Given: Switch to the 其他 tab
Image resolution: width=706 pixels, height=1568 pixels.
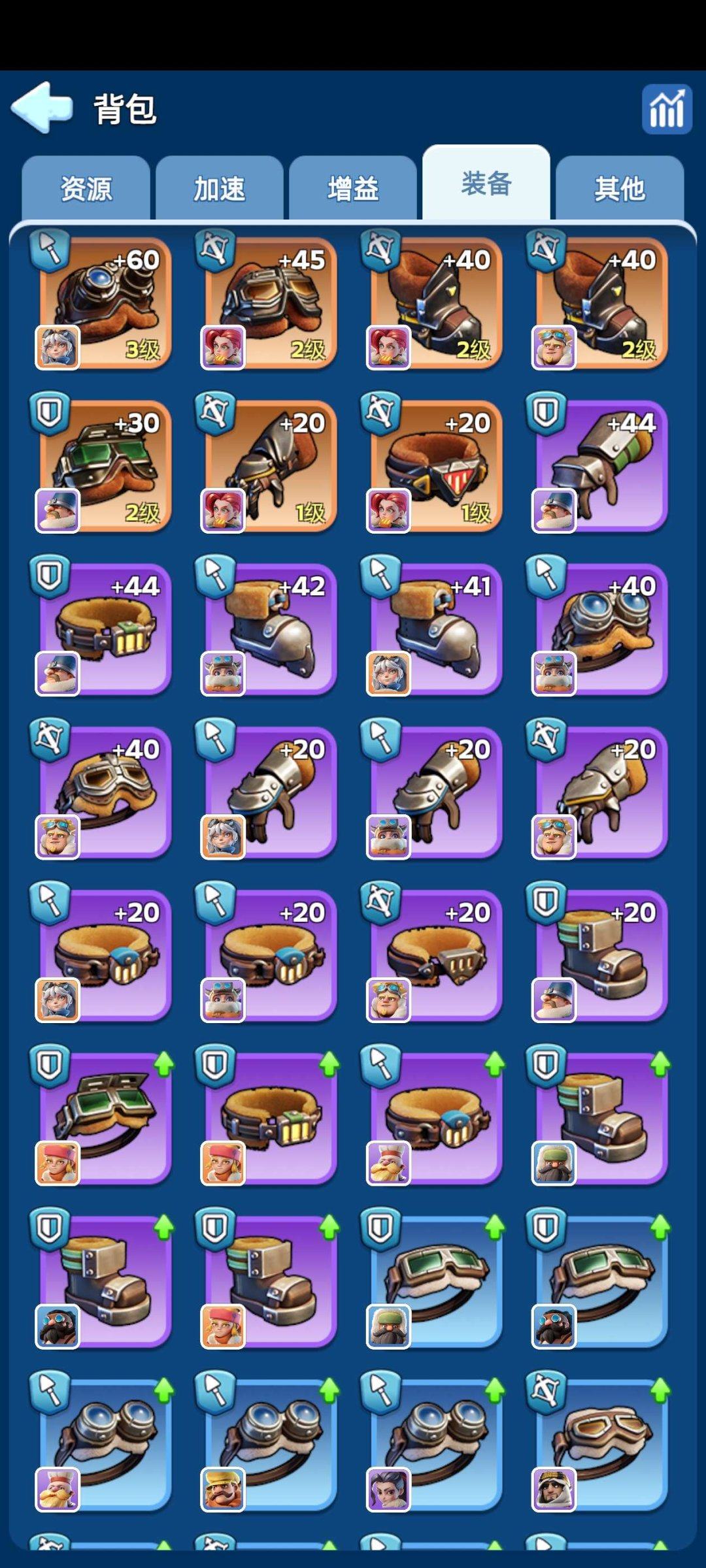Looking at the screenshot, I should point(620,189).
